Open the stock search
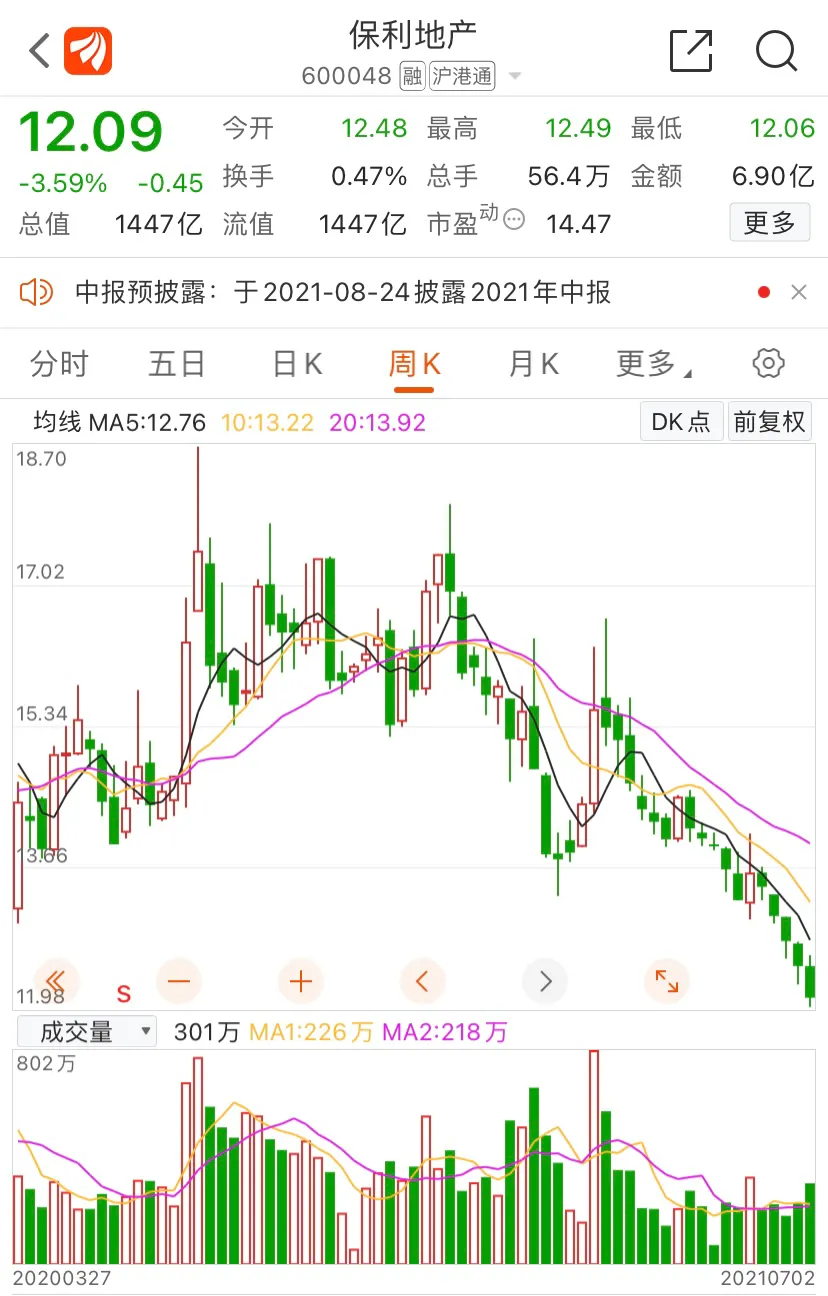This screenshot has width=828, height=1296. pyautogui.click(x=776, y=50)
